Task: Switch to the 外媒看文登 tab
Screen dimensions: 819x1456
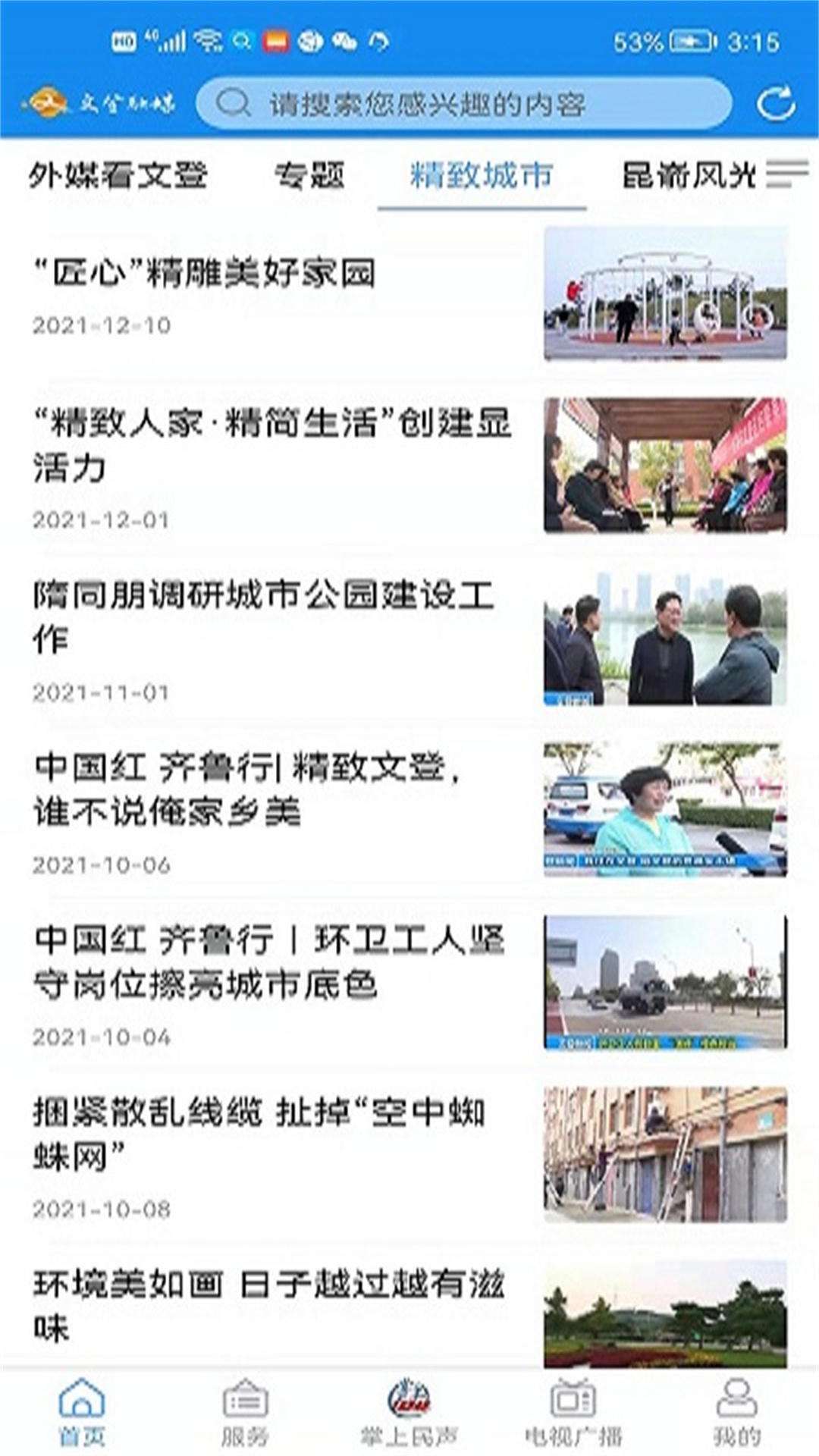Action: click(x=118, y=176)
